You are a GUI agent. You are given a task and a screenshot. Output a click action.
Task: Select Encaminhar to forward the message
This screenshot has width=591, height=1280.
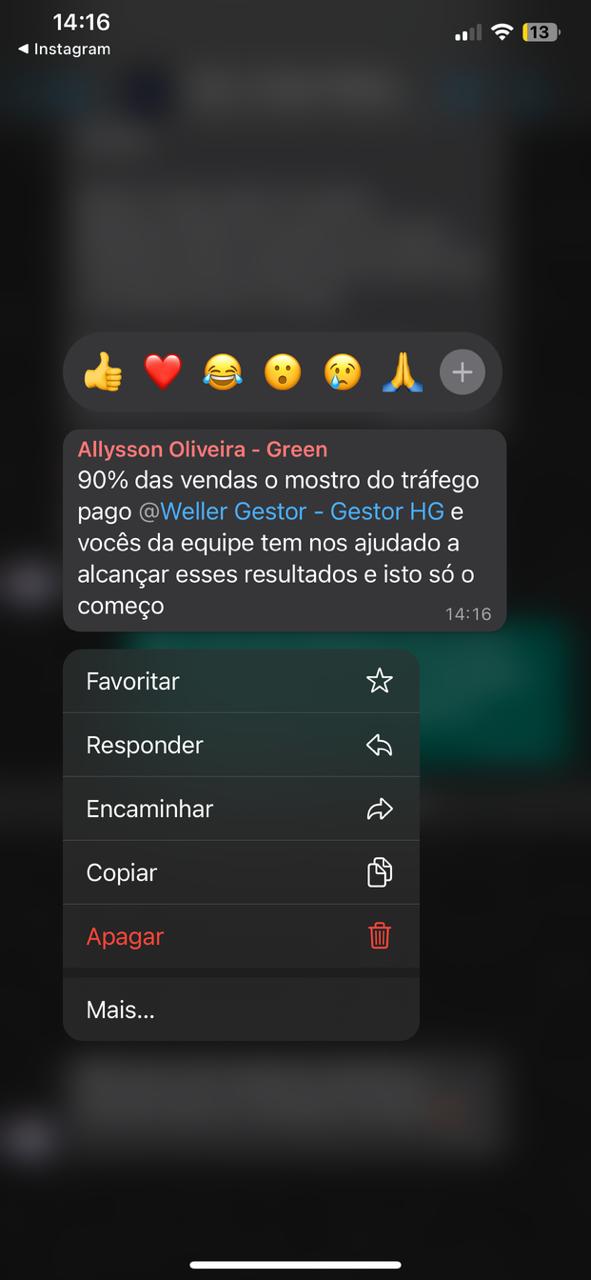pos(241,809)
